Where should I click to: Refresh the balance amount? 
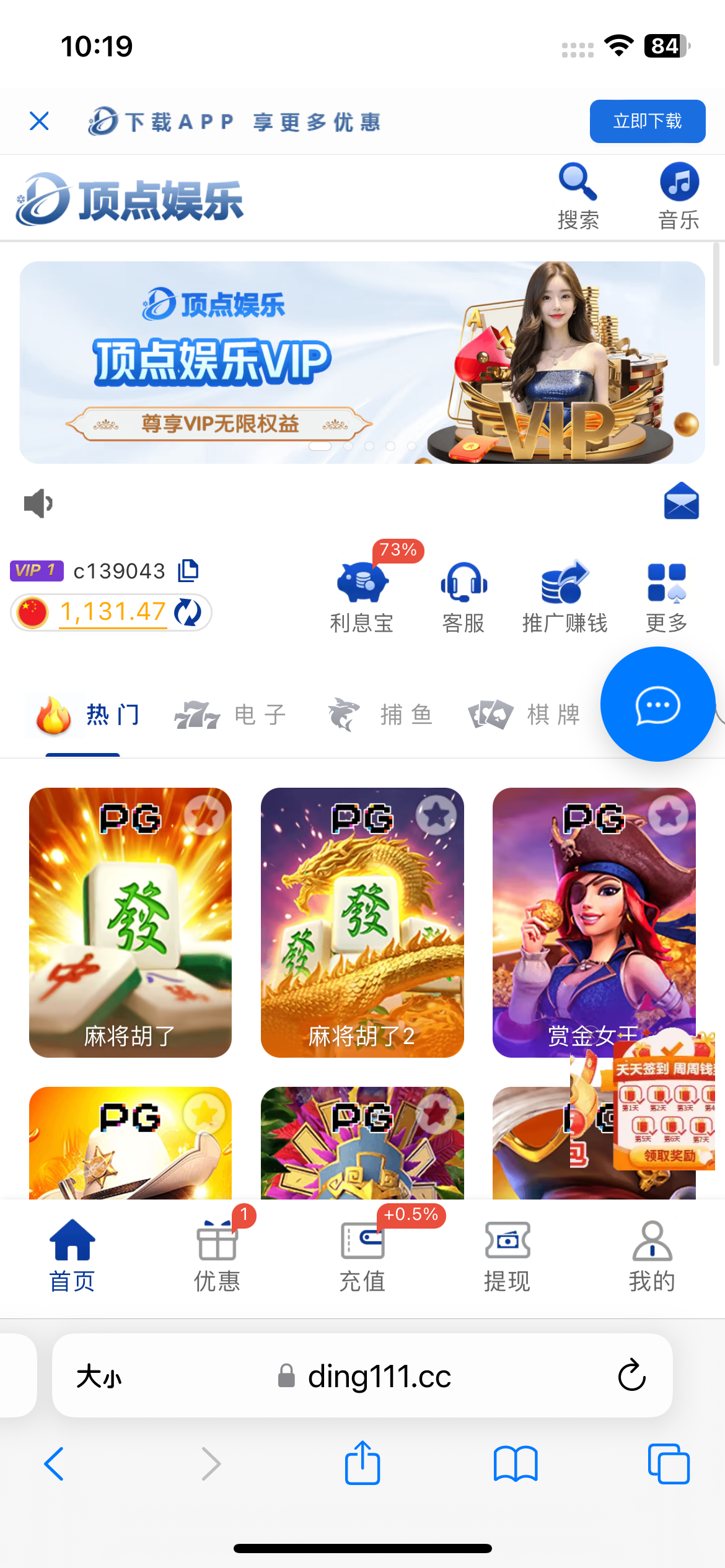coord(188,612)
